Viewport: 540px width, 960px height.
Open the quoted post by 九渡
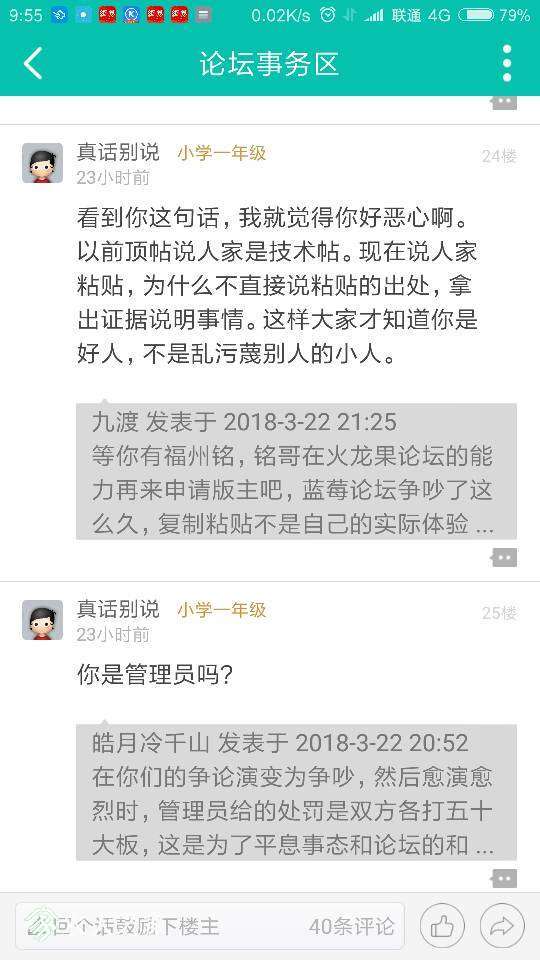(x=296, y=471)
